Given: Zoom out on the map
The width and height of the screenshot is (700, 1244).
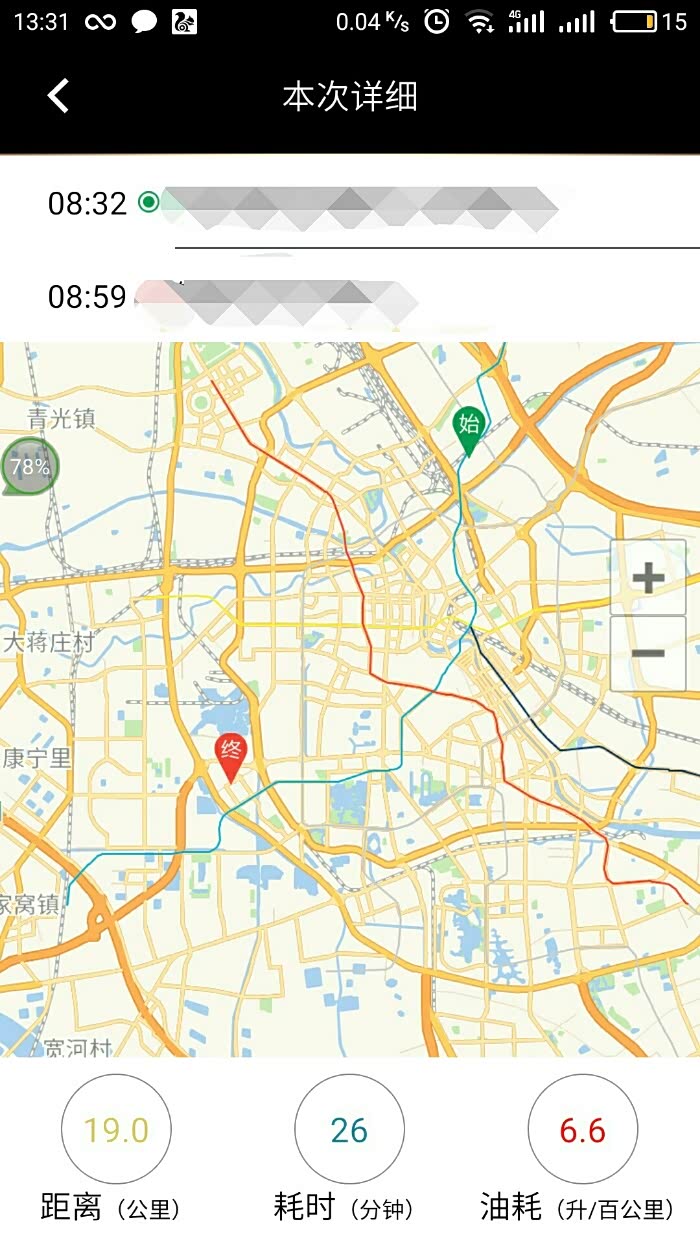Looking at the screenshot, I should (648, 654).
